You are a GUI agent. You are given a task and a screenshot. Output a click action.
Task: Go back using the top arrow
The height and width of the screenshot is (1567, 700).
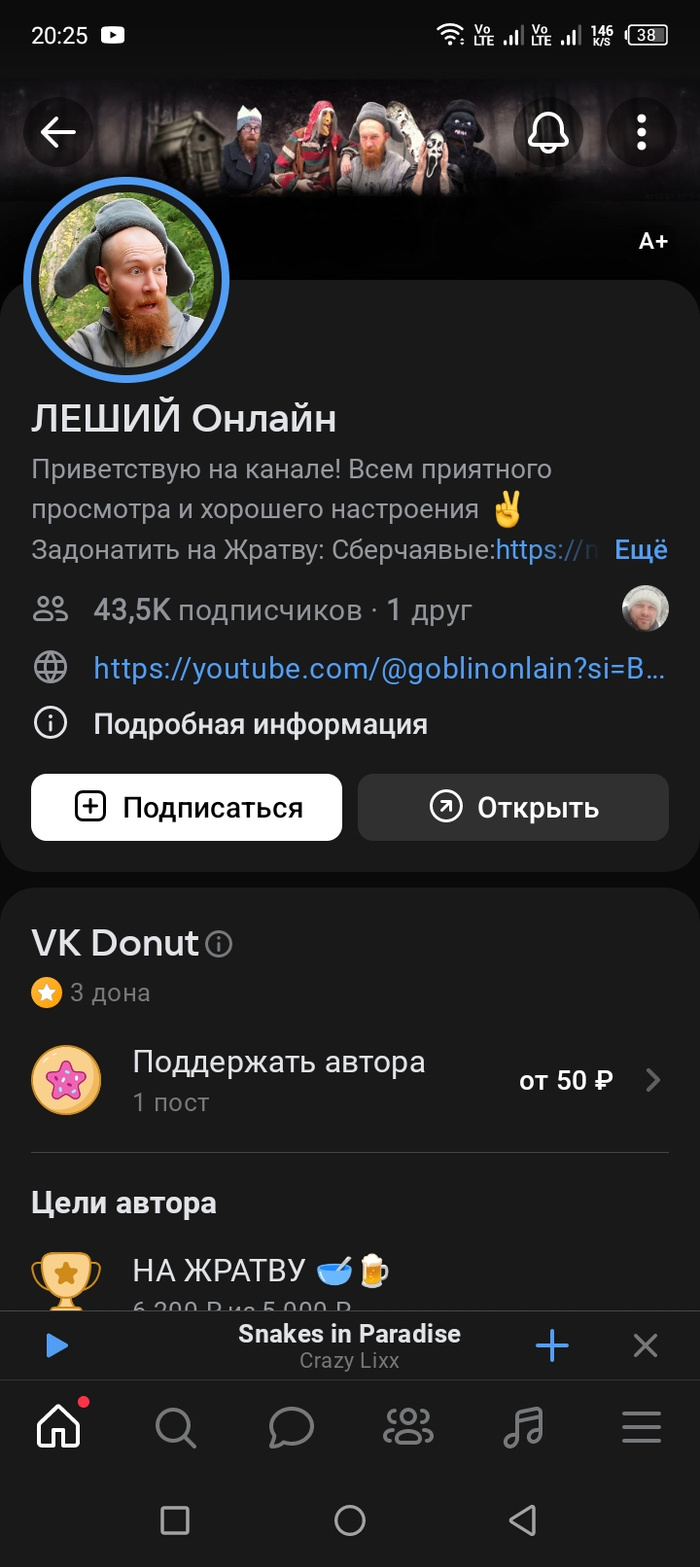(58, 132)
